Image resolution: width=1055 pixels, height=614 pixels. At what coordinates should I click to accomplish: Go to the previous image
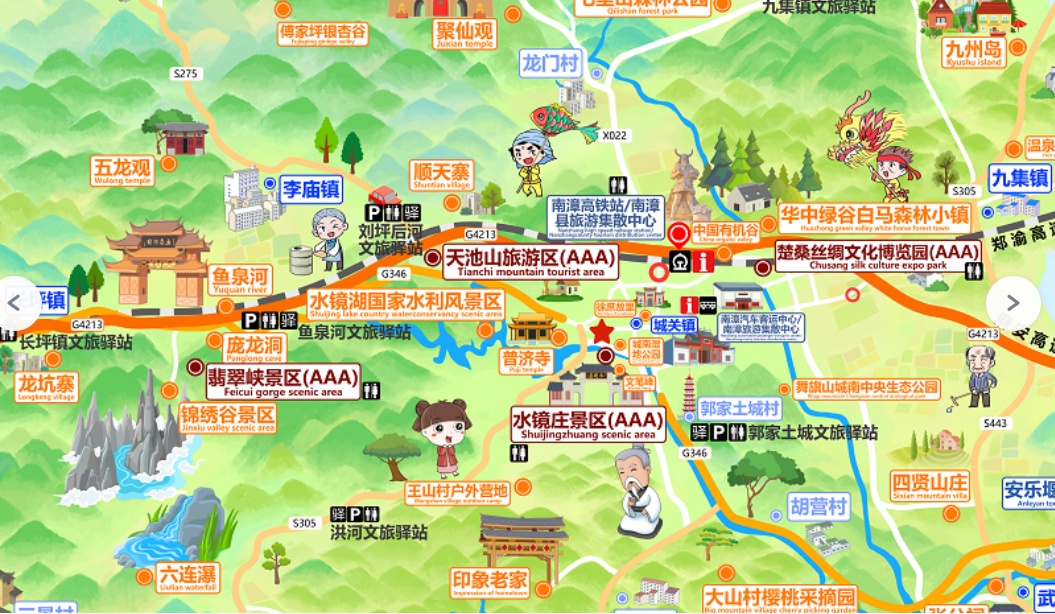[x=14, y=302]
